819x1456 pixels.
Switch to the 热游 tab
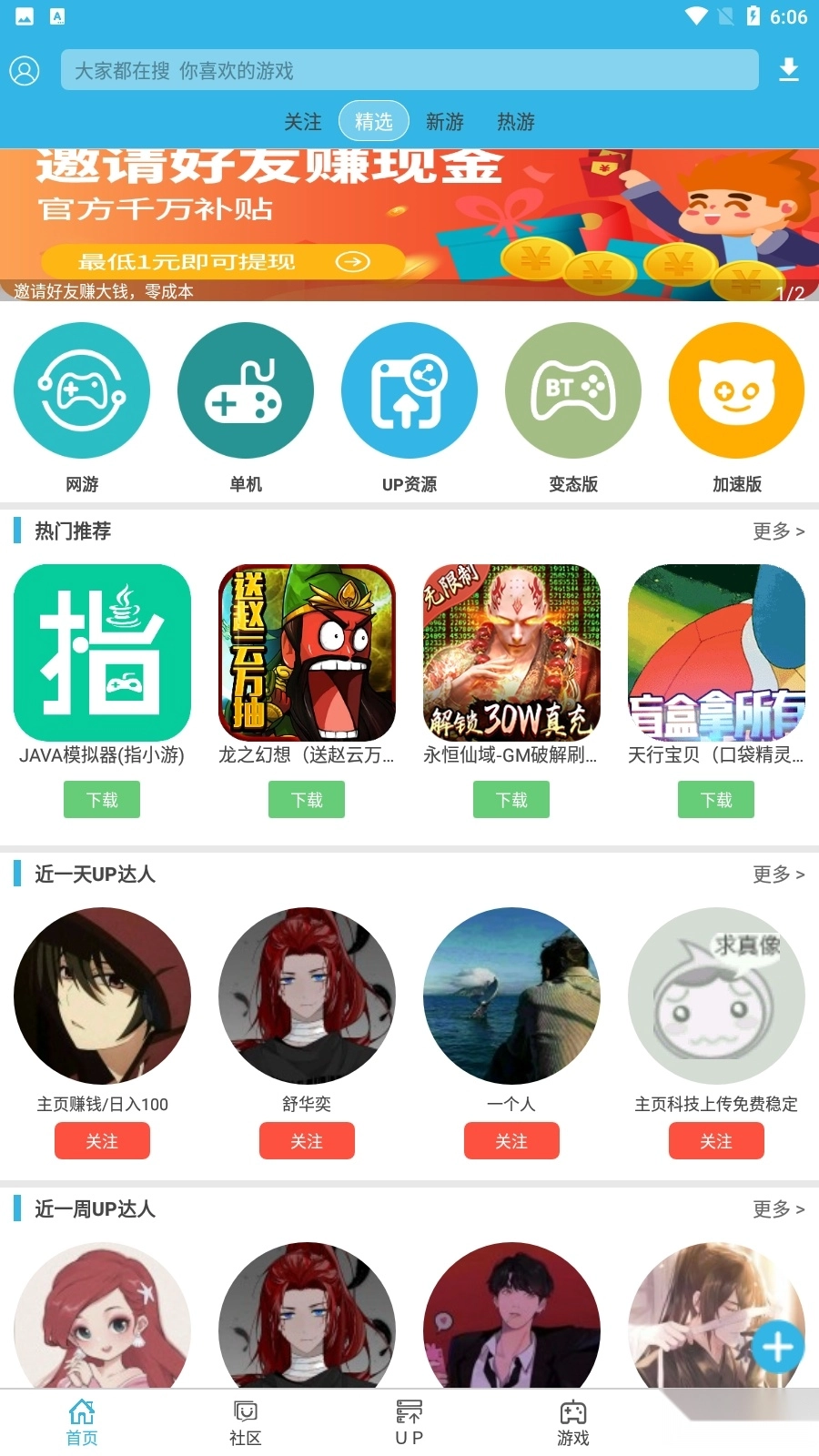point(514,121)
